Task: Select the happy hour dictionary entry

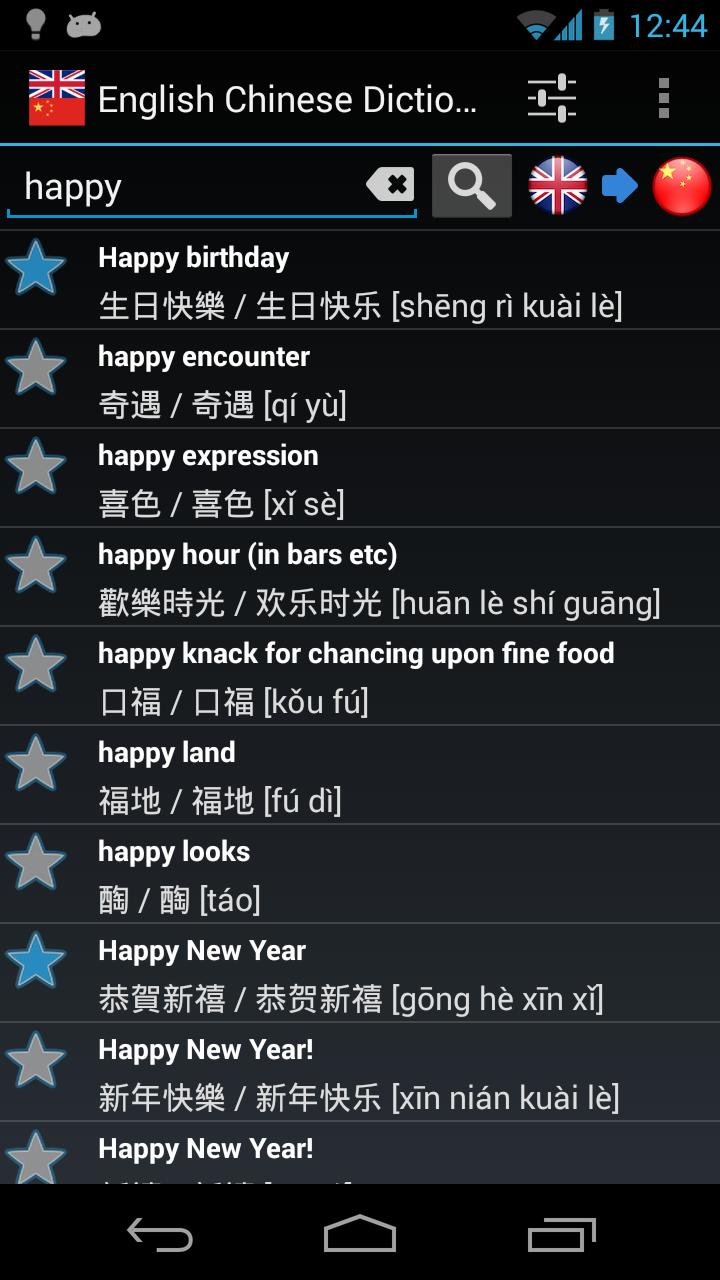Action: point(360,578)
